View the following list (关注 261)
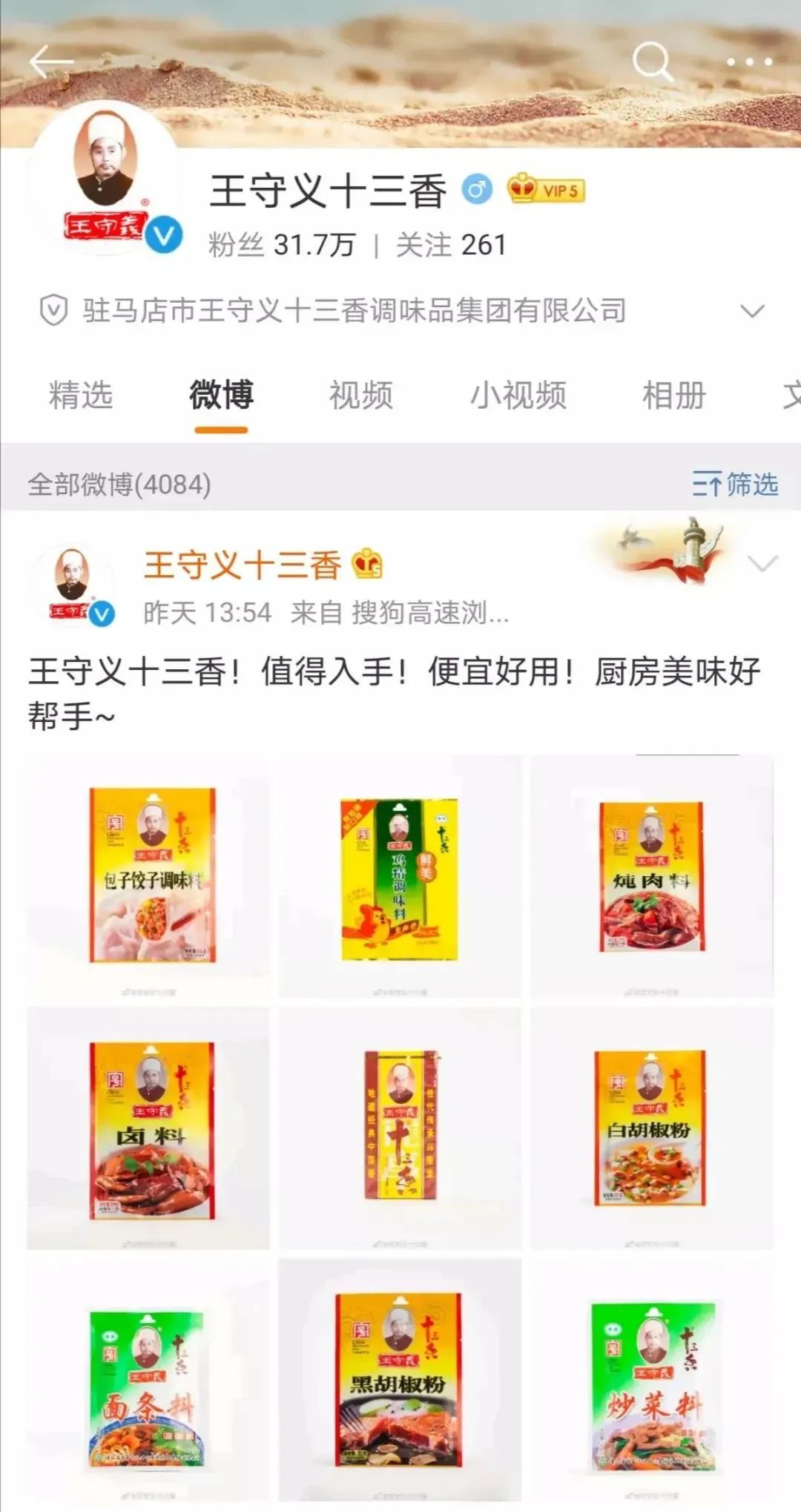Image resolution: width=801 pixels, height=1512 pixels. pos(451,245)
